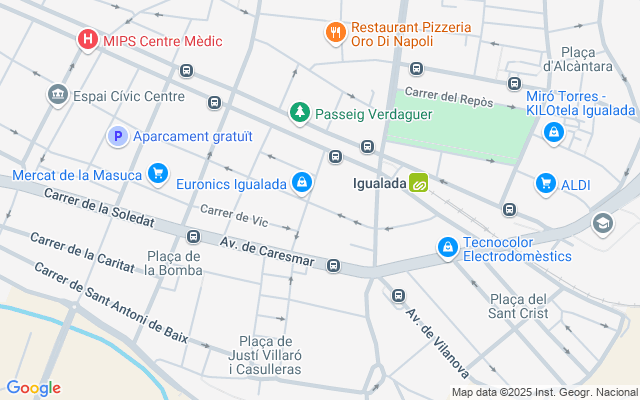Screen dimensions: 640x400
Task: Tap the Espai Cívic Centre marker
Action: (58, 95)
